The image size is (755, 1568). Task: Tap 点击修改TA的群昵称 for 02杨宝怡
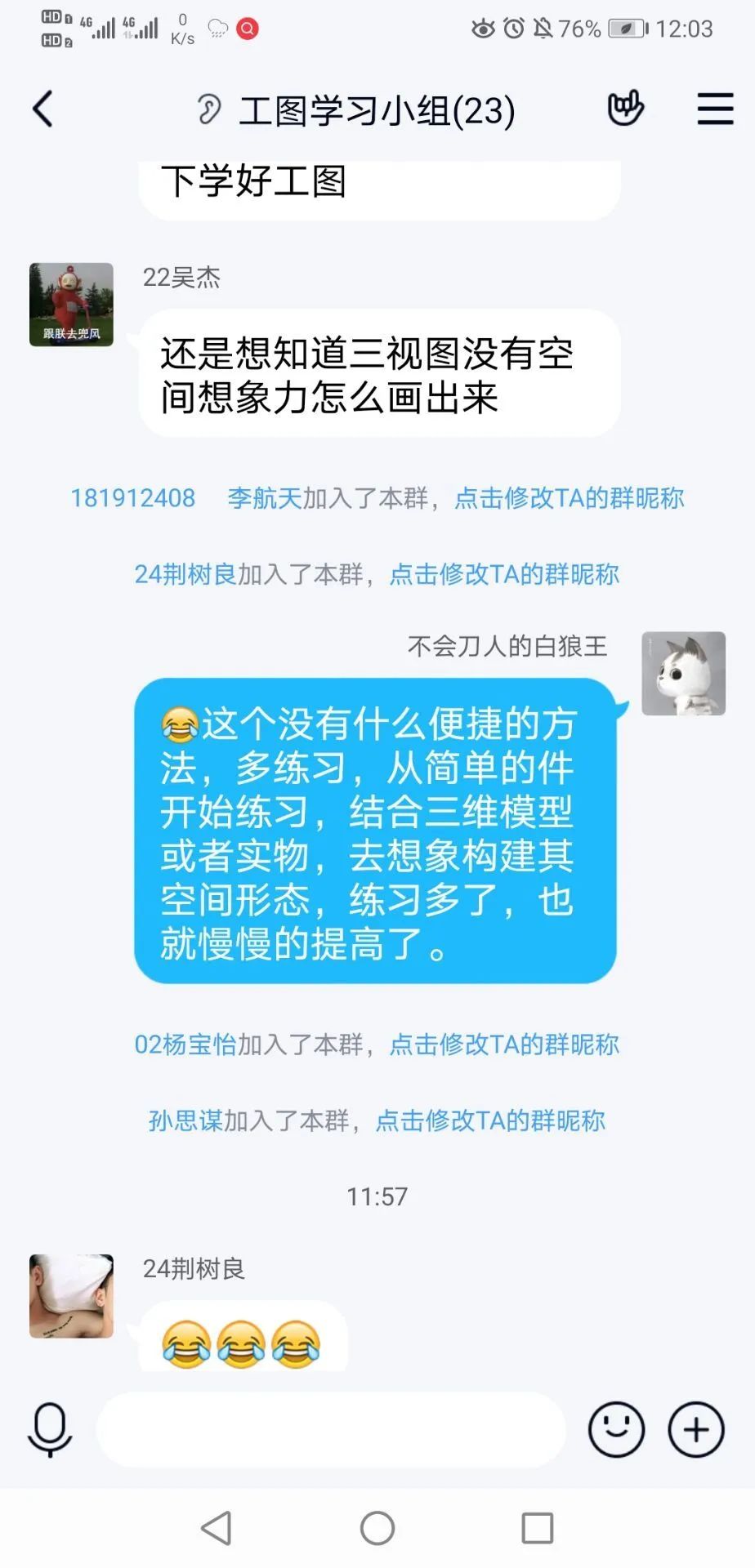(504, 1045)
